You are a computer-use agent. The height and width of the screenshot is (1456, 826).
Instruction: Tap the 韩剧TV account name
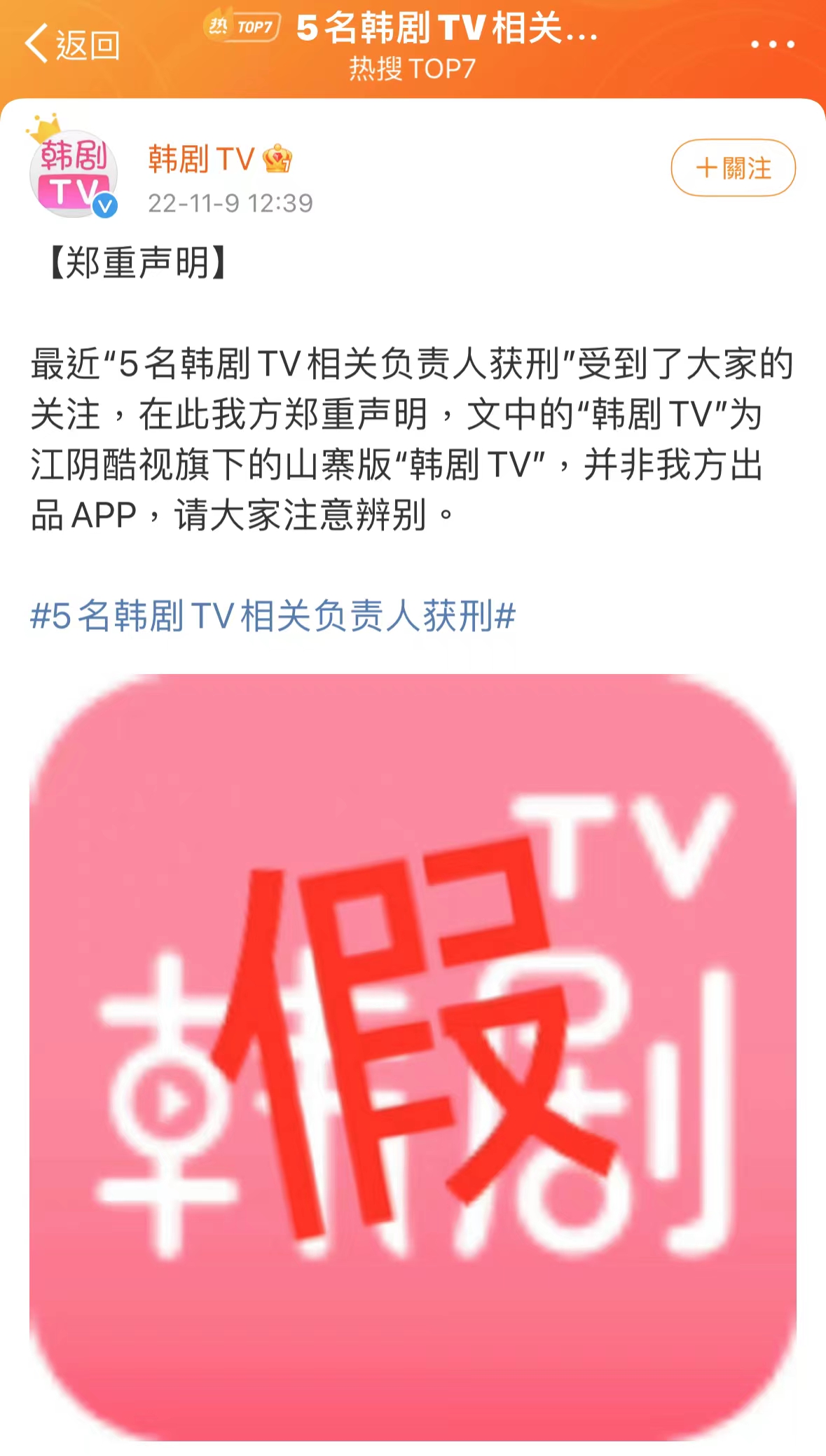201,160
